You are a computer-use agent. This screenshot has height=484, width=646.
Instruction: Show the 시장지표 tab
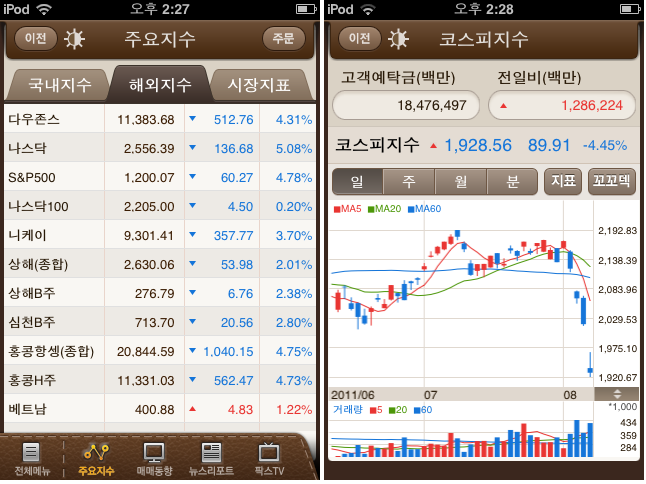[259, 85]
